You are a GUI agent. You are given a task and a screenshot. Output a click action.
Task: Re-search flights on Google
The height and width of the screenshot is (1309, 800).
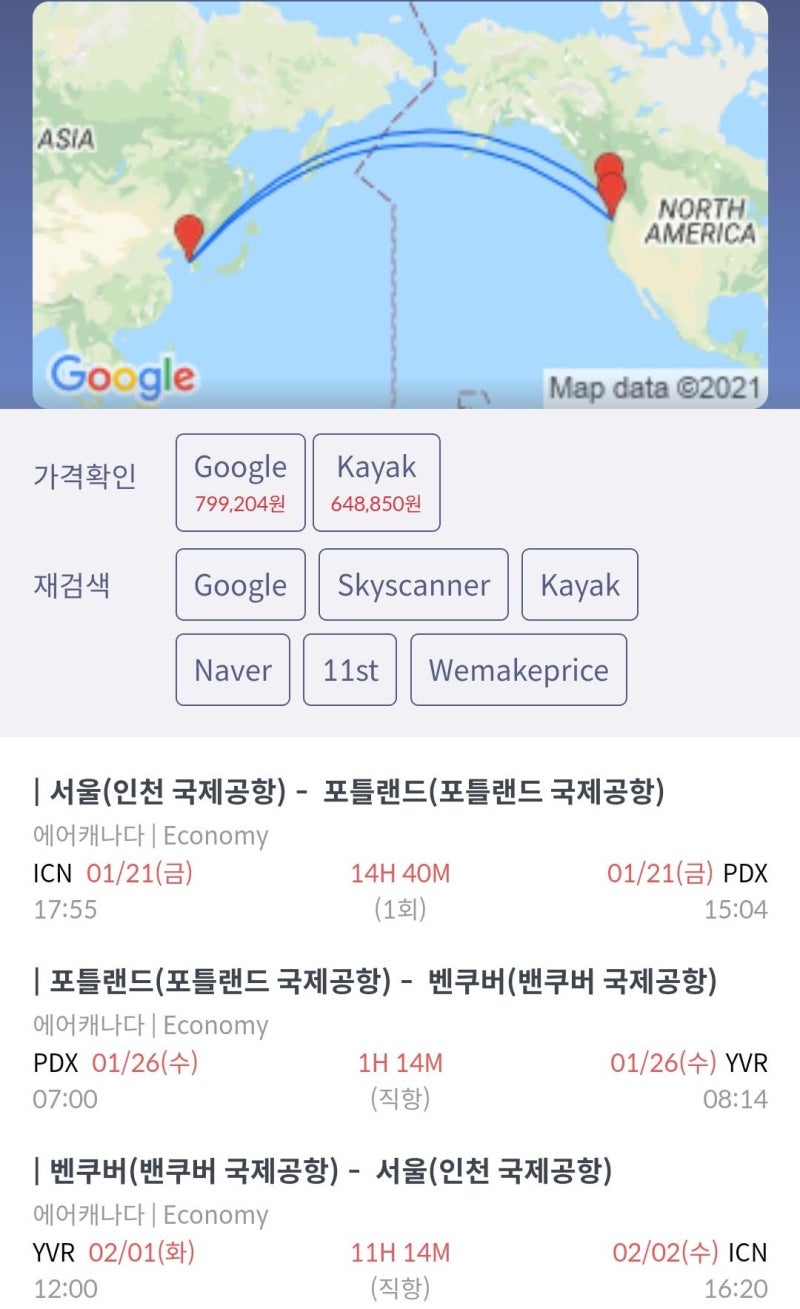click(x=240, y=585)
